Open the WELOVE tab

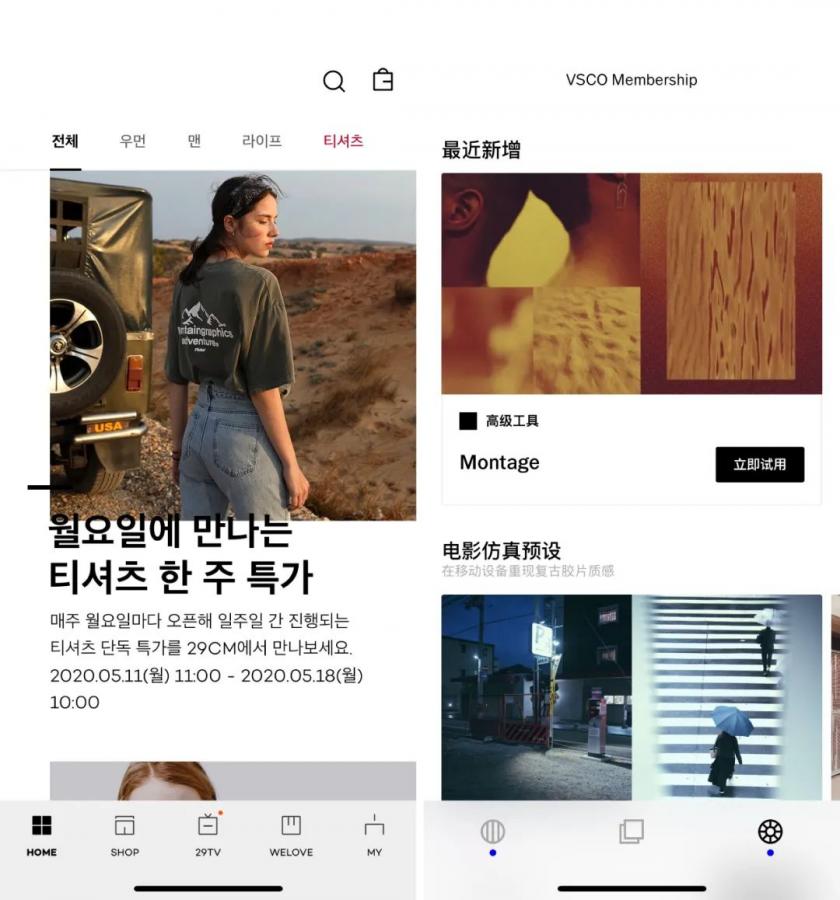pyautogui.click(x=291, y=835)
